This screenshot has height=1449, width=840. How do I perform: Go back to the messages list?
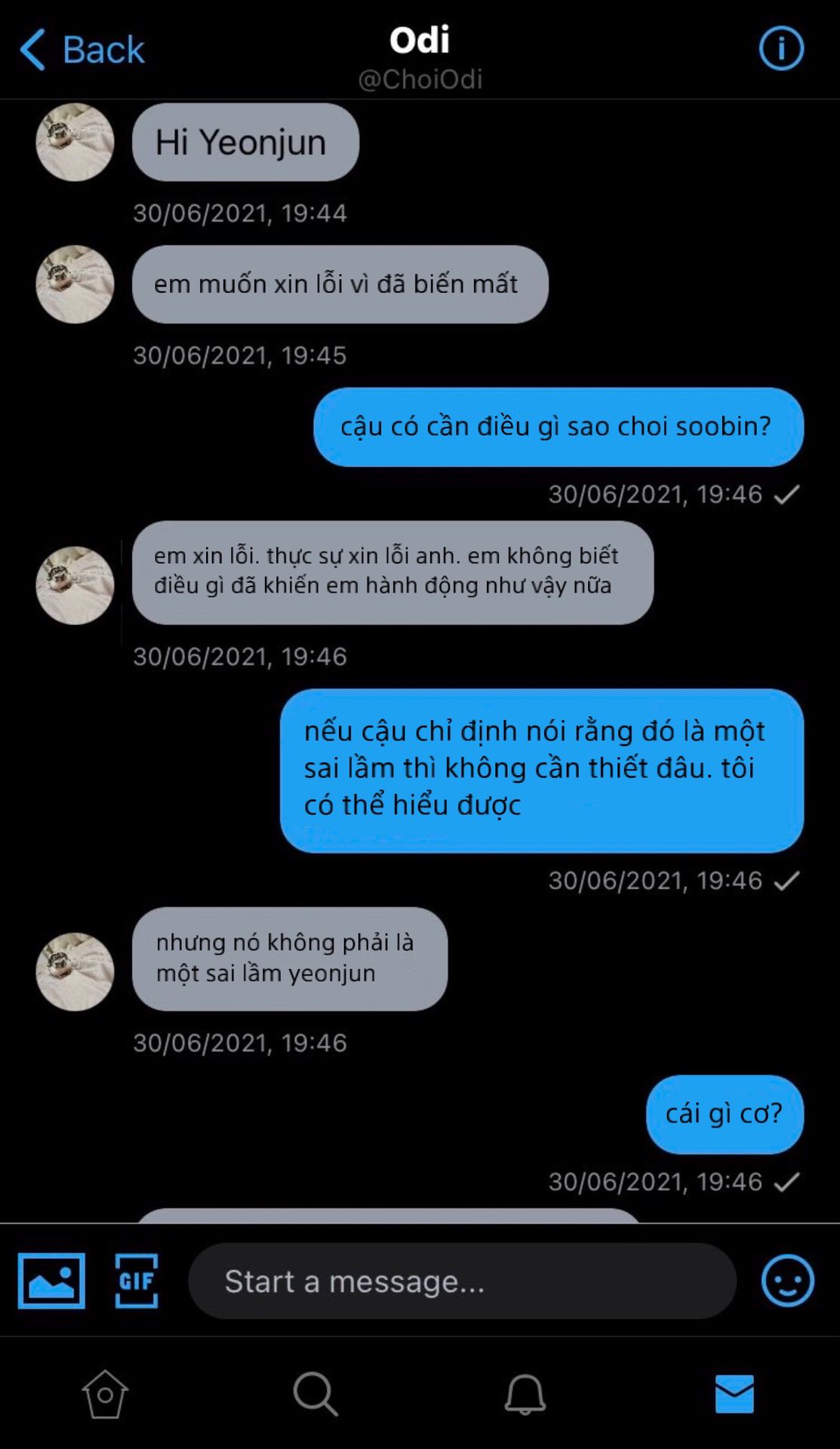tap(82, 50)
